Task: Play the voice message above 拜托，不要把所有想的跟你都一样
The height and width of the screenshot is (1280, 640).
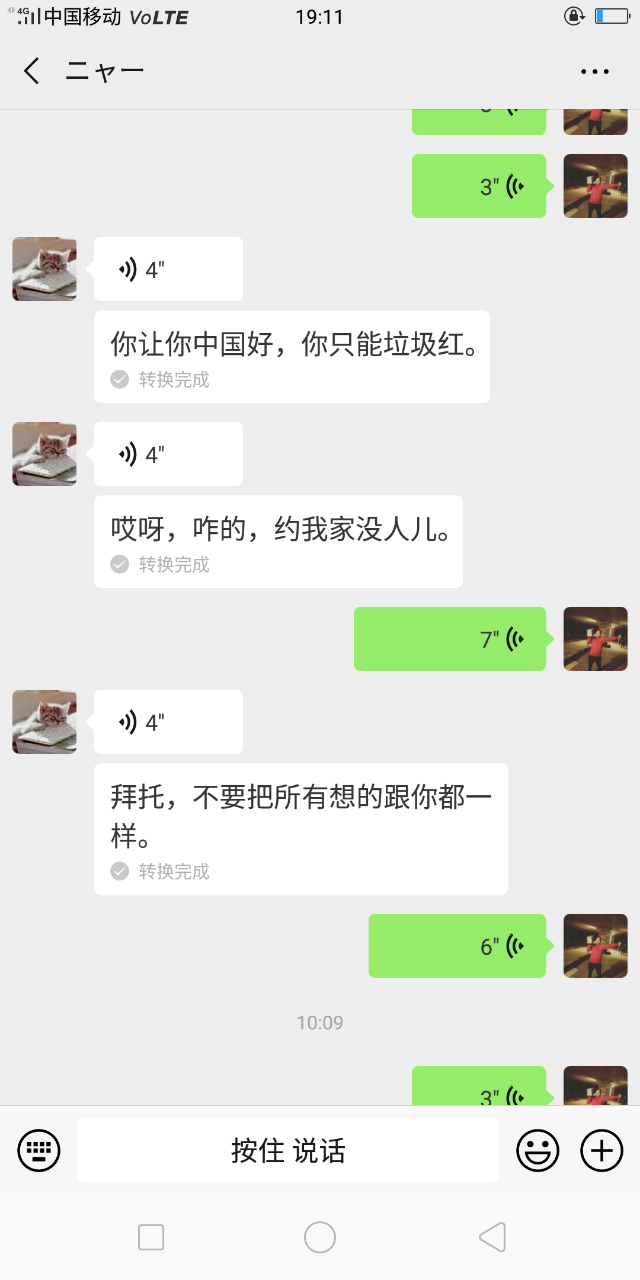Action: 168,722
